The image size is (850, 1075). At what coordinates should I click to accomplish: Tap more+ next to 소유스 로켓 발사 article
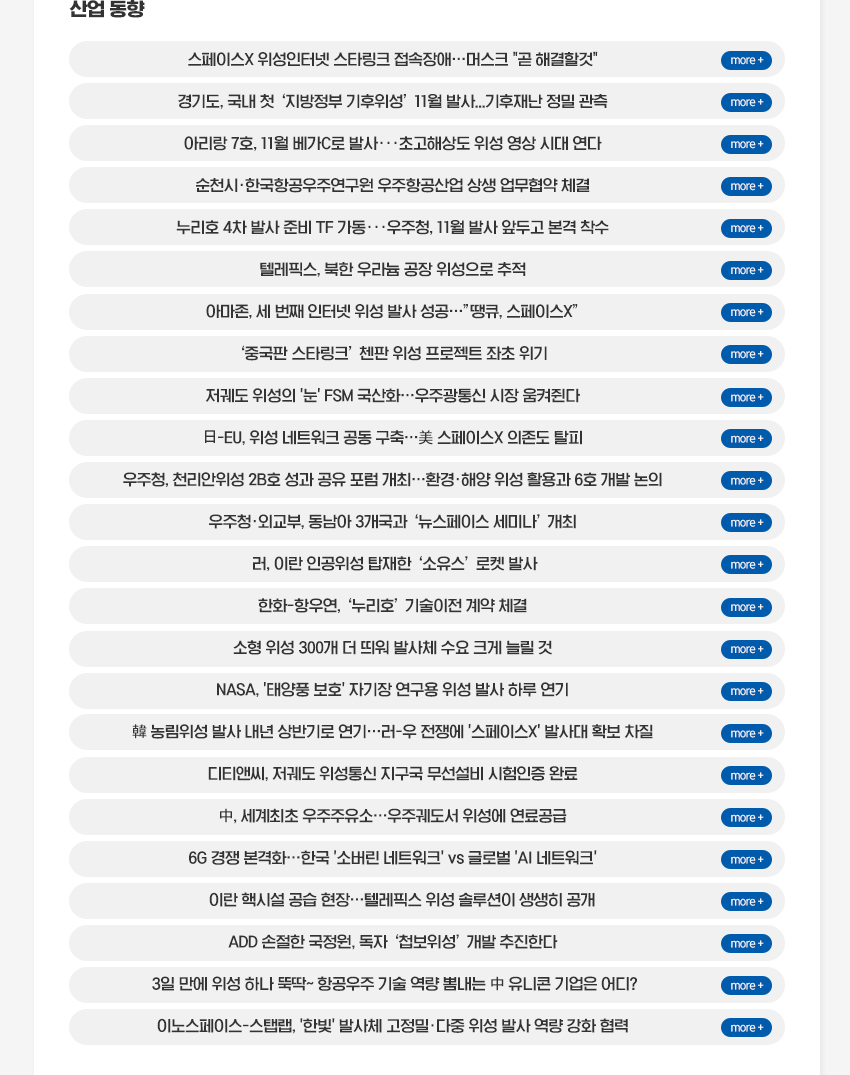point(746,564)
